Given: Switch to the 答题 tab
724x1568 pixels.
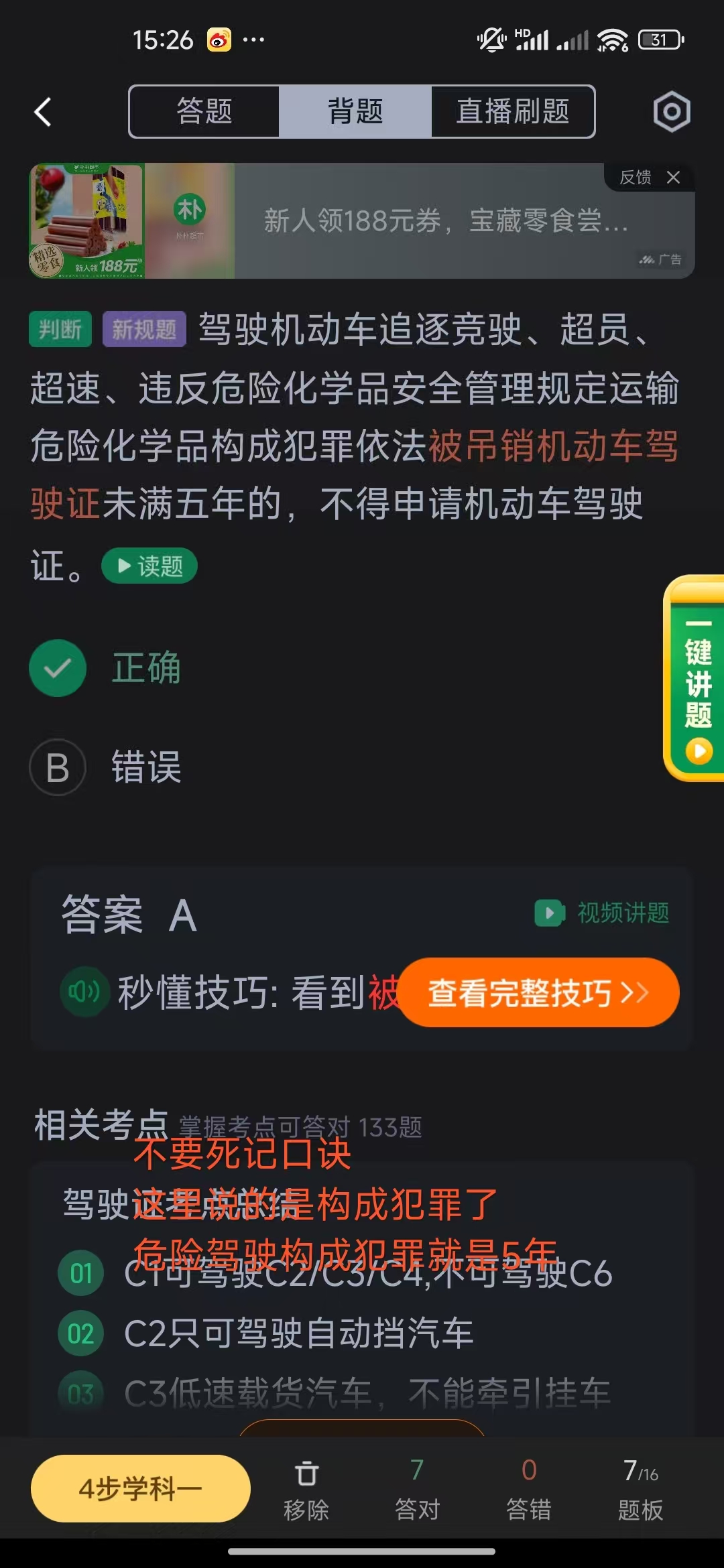Looking at the screenshot, I should pos(204,112).
